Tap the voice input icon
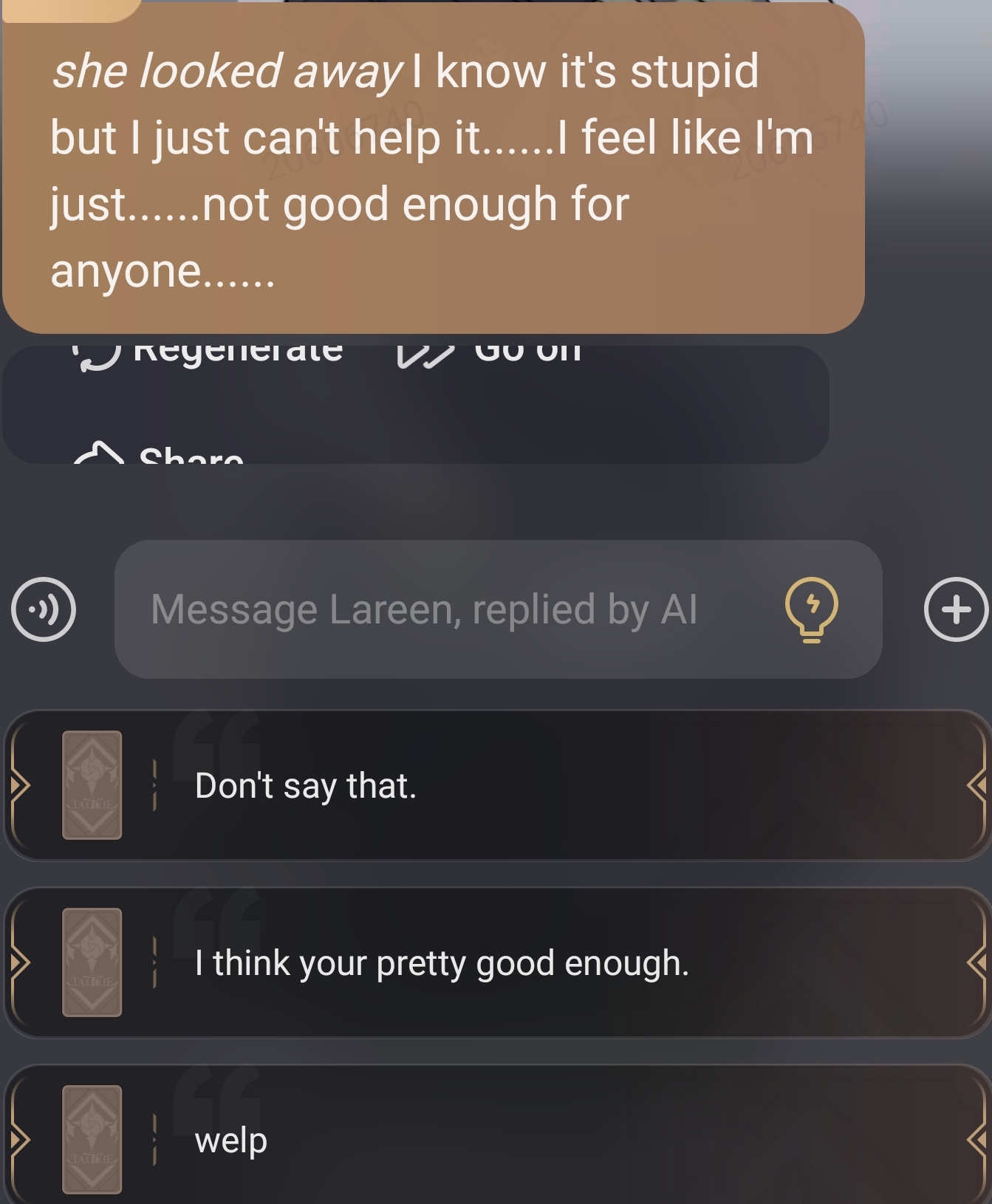Image resolution: width=992 pixels, height=1204 pixels. [44, 609]
